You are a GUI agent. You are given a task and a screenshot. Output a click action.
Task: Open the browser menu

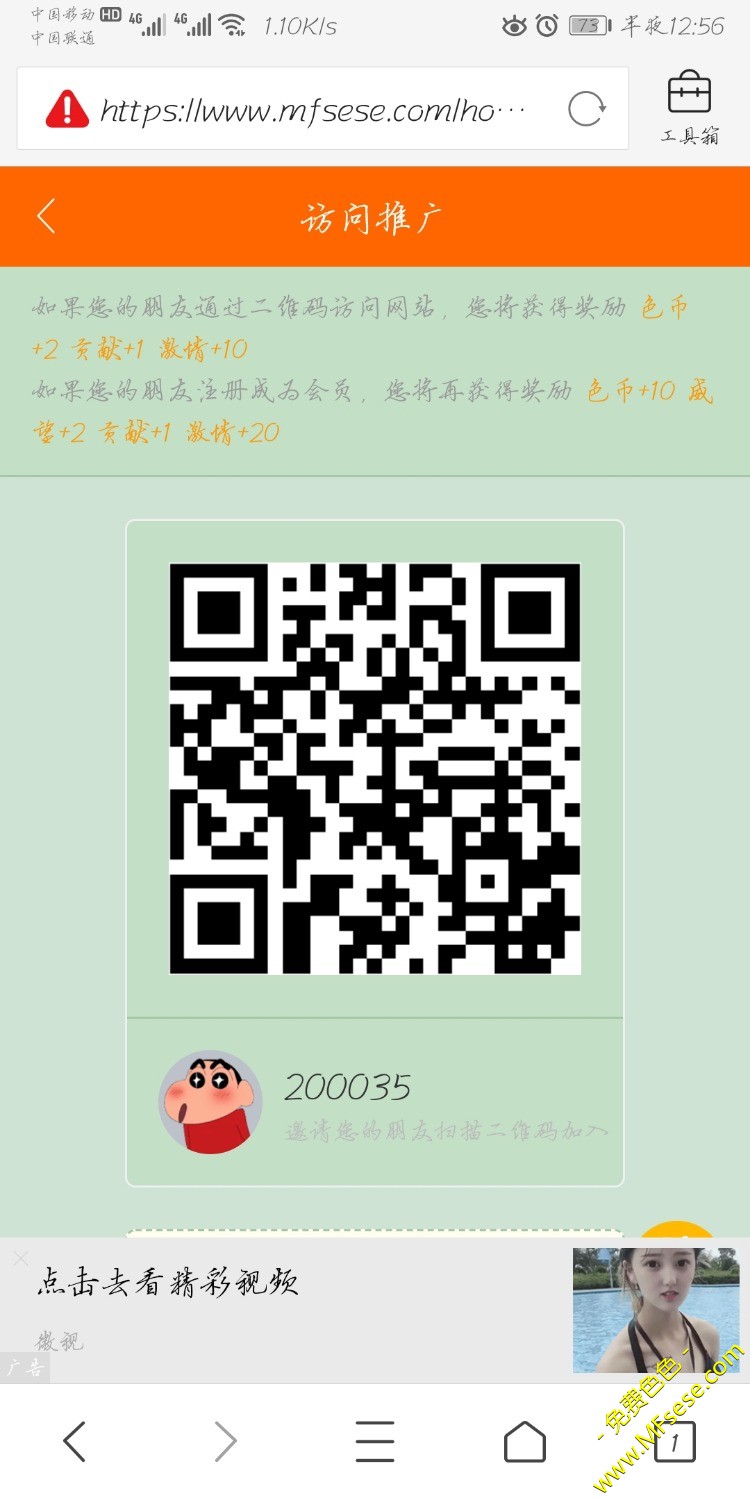(x=375, y=1442)
